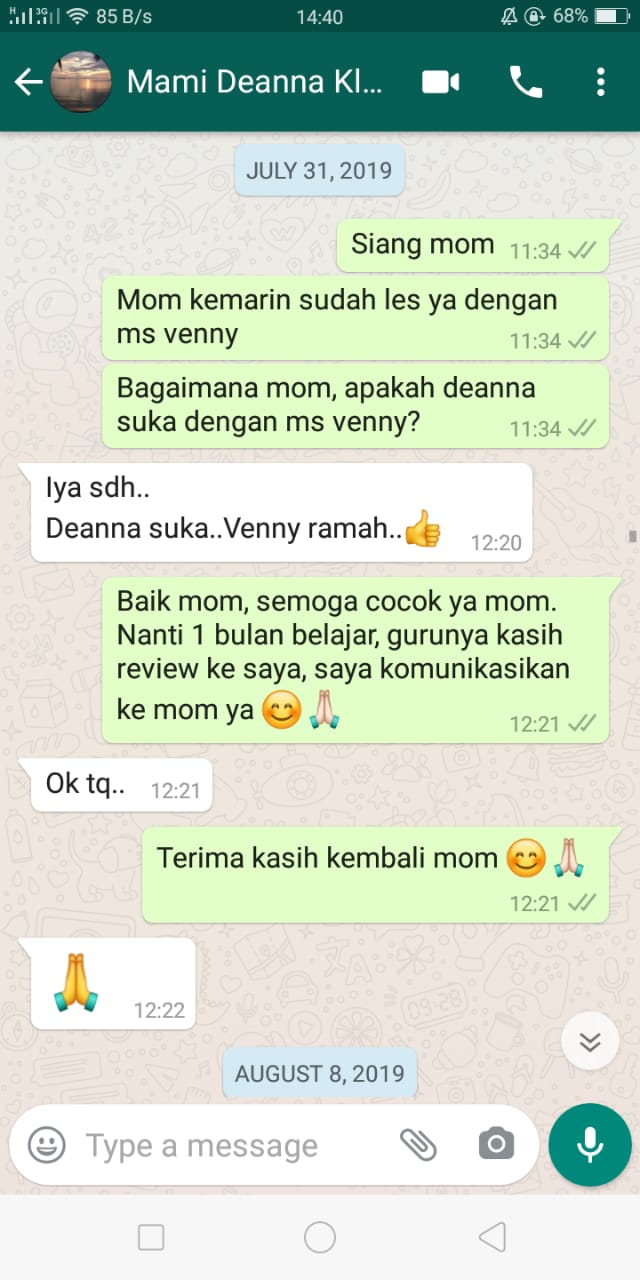This screenshot has width=640, height=1280.
Task: Open the recent apps view
Action: tap(151, 1238)
